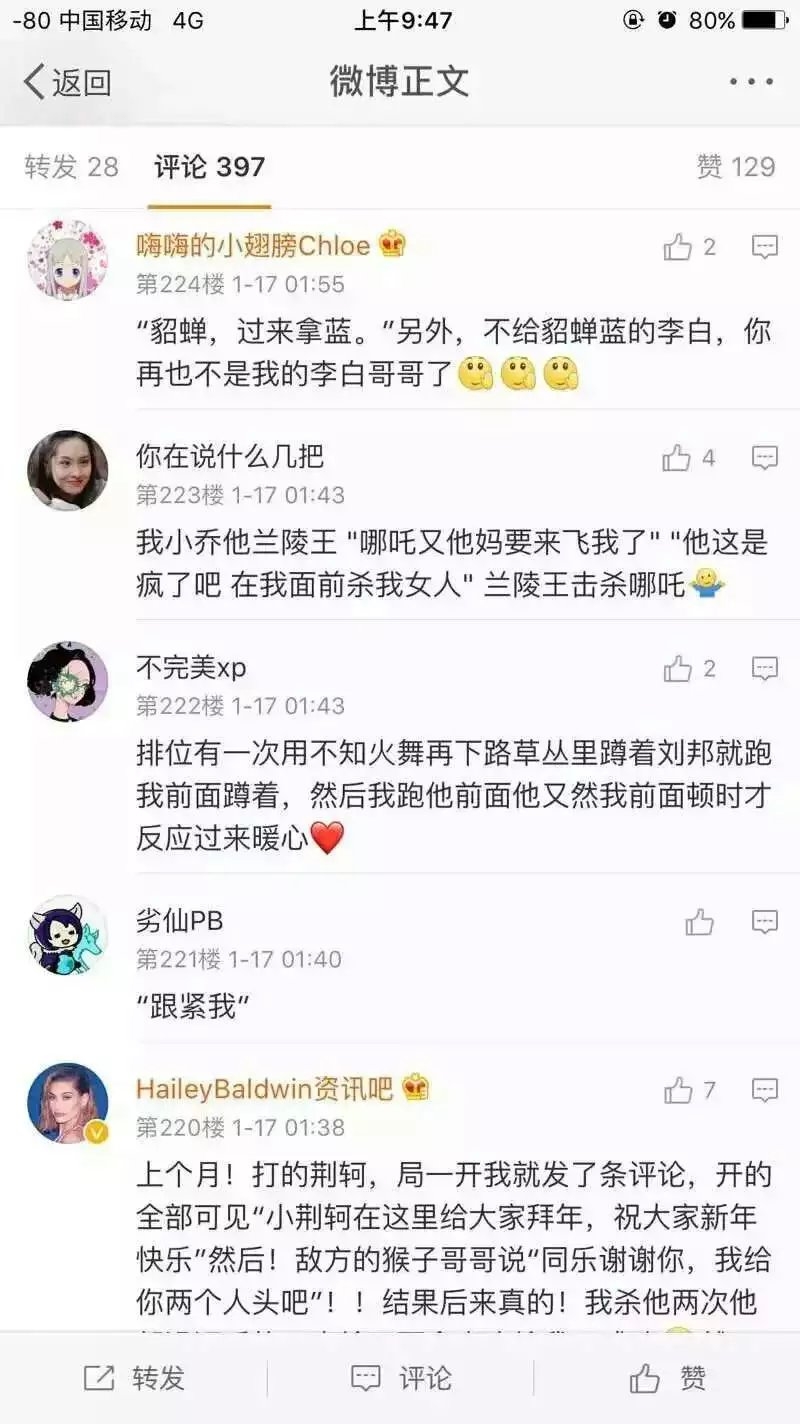Like HaileyBaldwin资讯吧's comment

click(x=679, y=1090)
